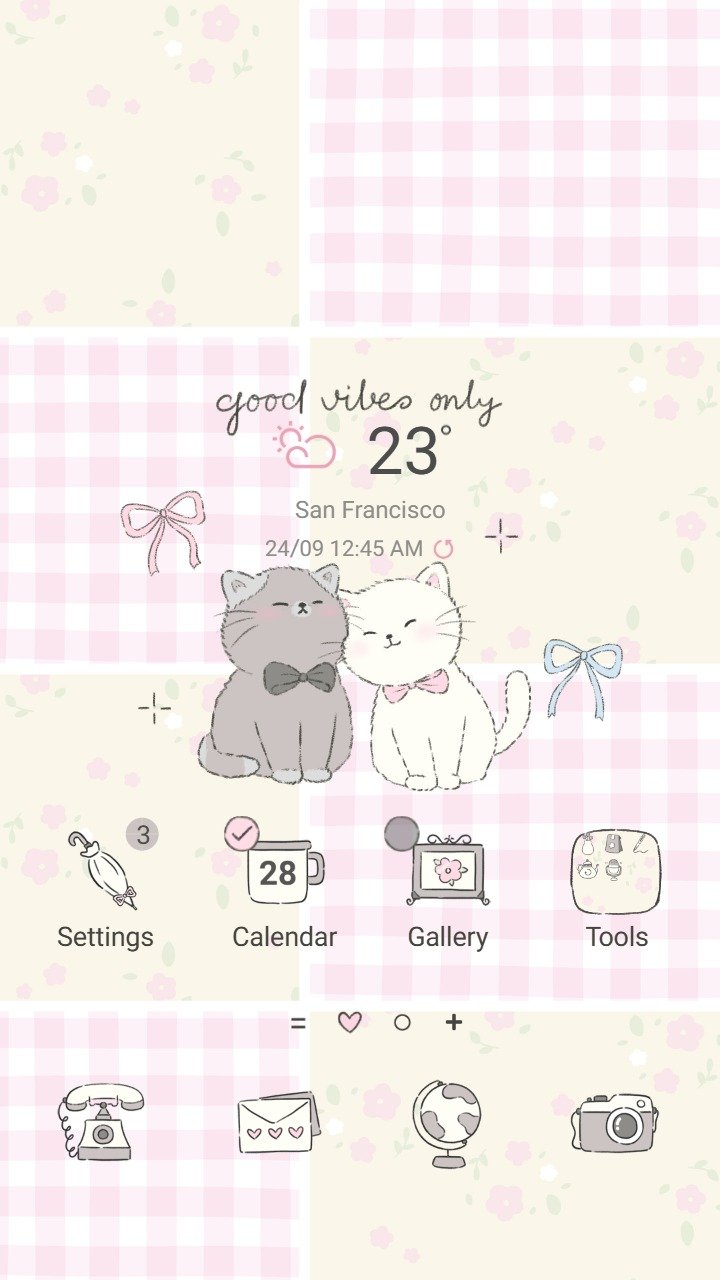Open the messages envelope icon
This screenshot has width=720, height=1280.
click(278, 1123)
